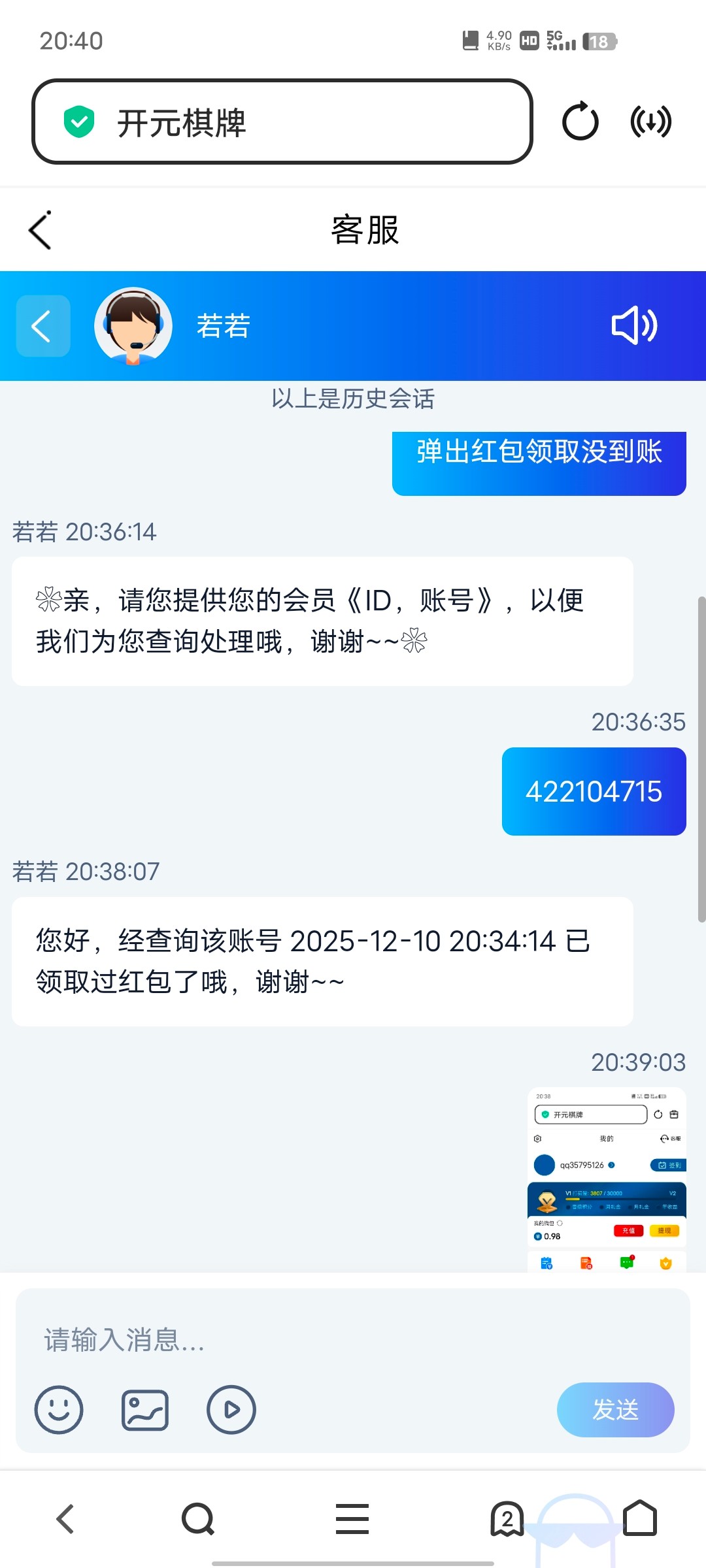Reload the page with refresh icon
Image resolution: width=706 pixels, height=1568 pixels.
pos(580,122)
